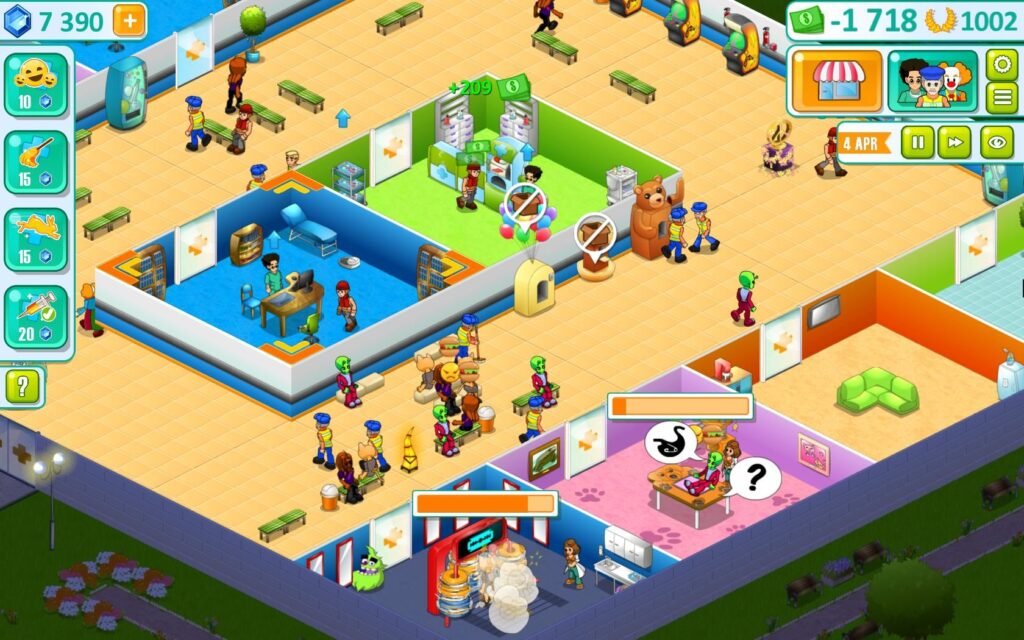Open the help question mark button
1024x640 pixels.
pos(22,387)
